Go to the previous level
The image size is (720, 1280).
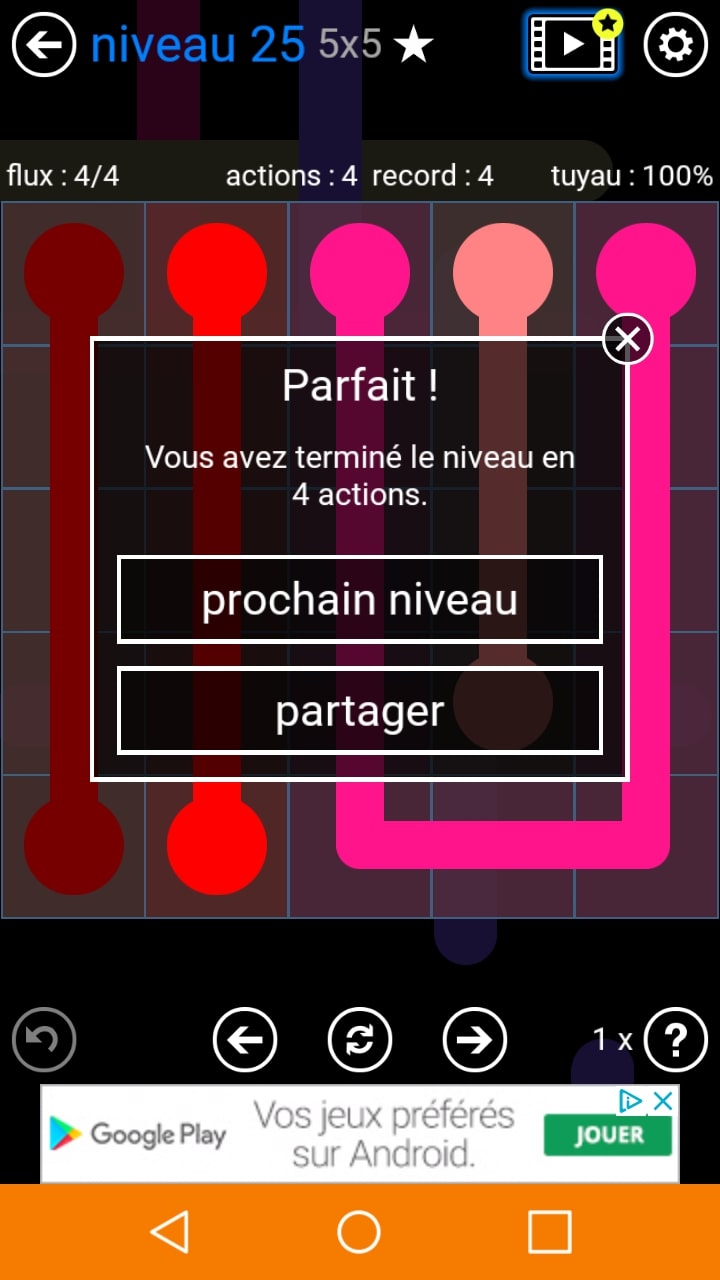click(245, 1040)
